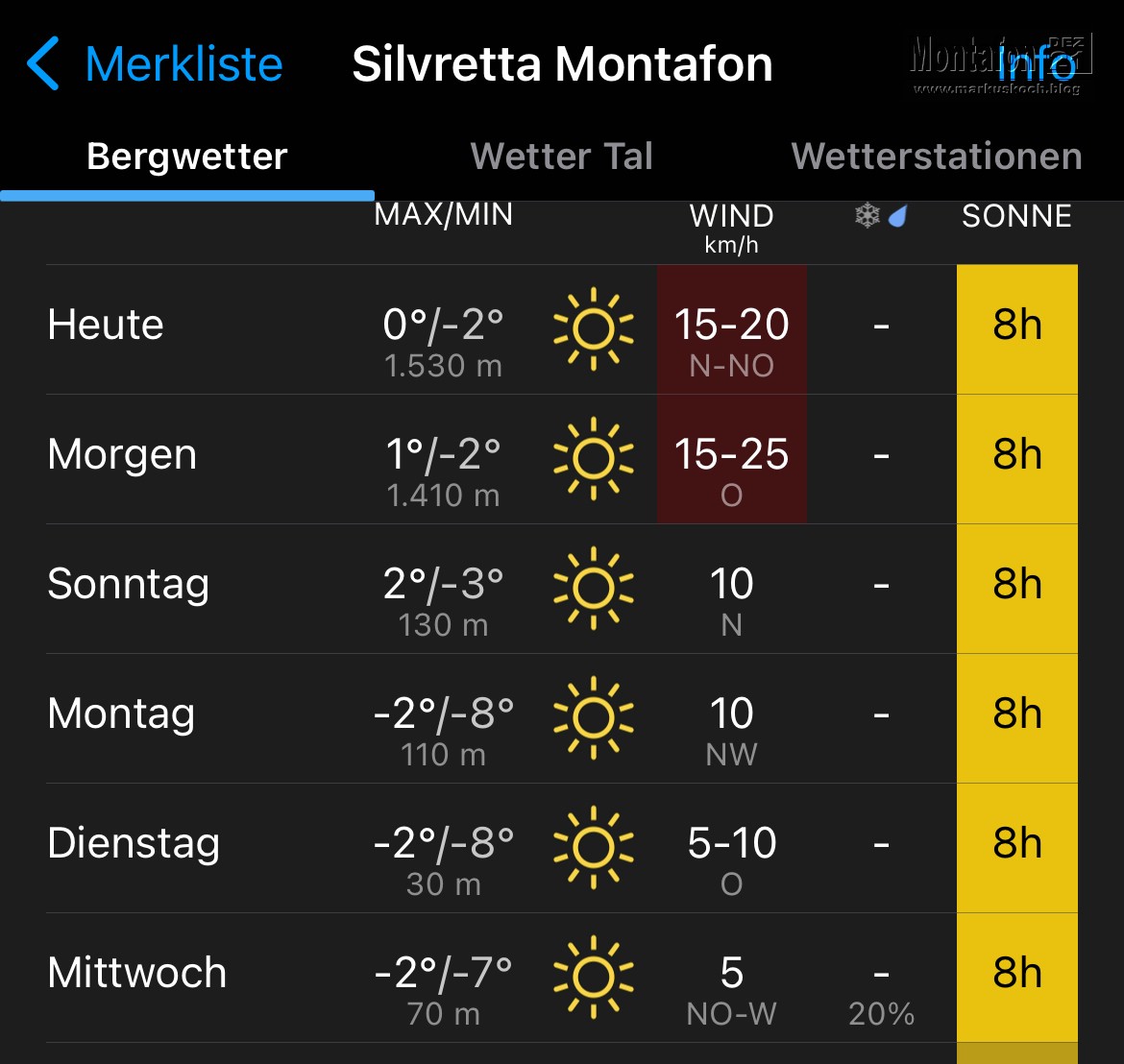Go back to Merkliste

pyautogui.click(x=154, y=65)
